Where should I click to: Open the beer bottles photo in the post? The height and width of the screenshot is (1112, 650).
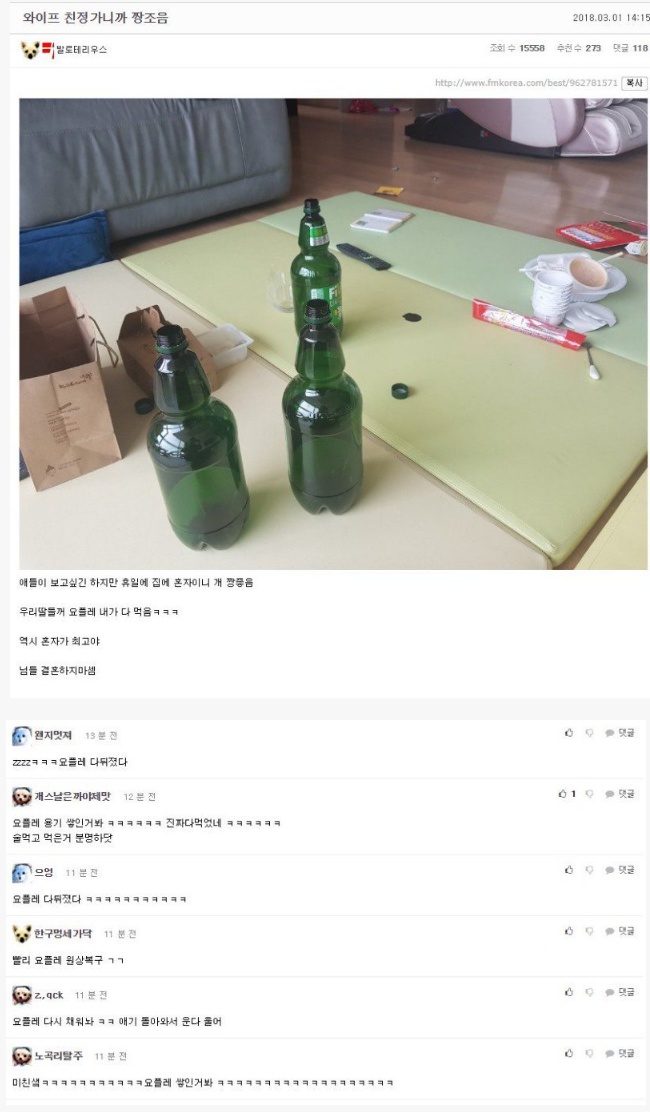click(x=333, y=333)
